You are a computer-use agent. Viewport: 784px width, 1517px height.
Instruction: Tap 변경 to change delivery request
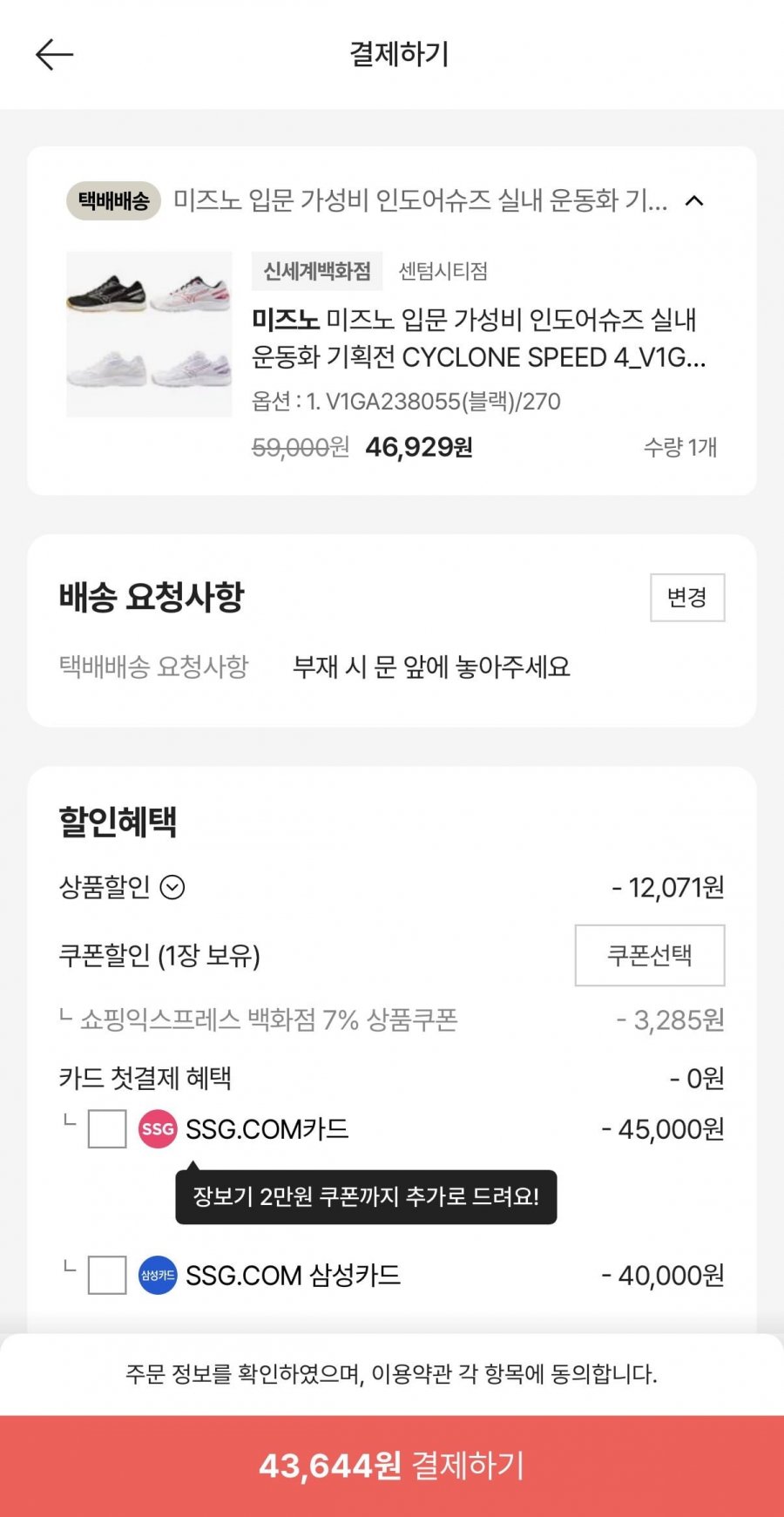pos(687,597)
